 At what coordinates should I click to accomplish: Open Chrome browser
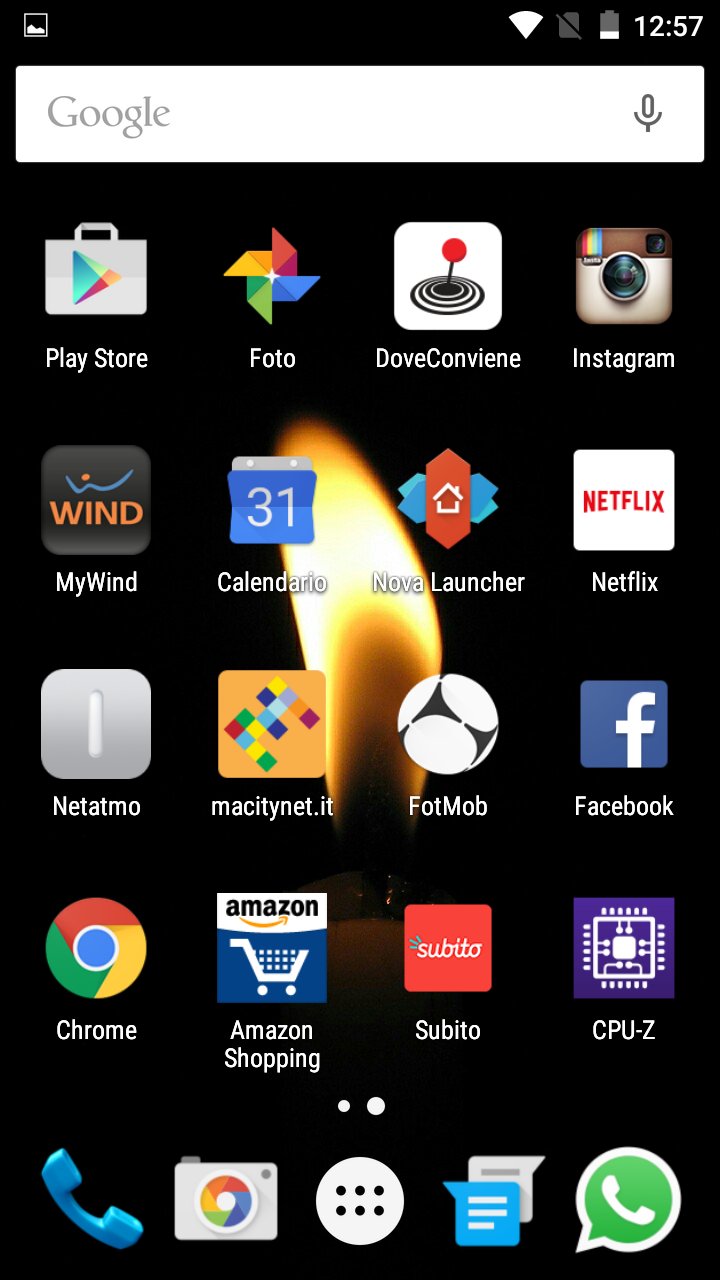[x=96, y=948]
